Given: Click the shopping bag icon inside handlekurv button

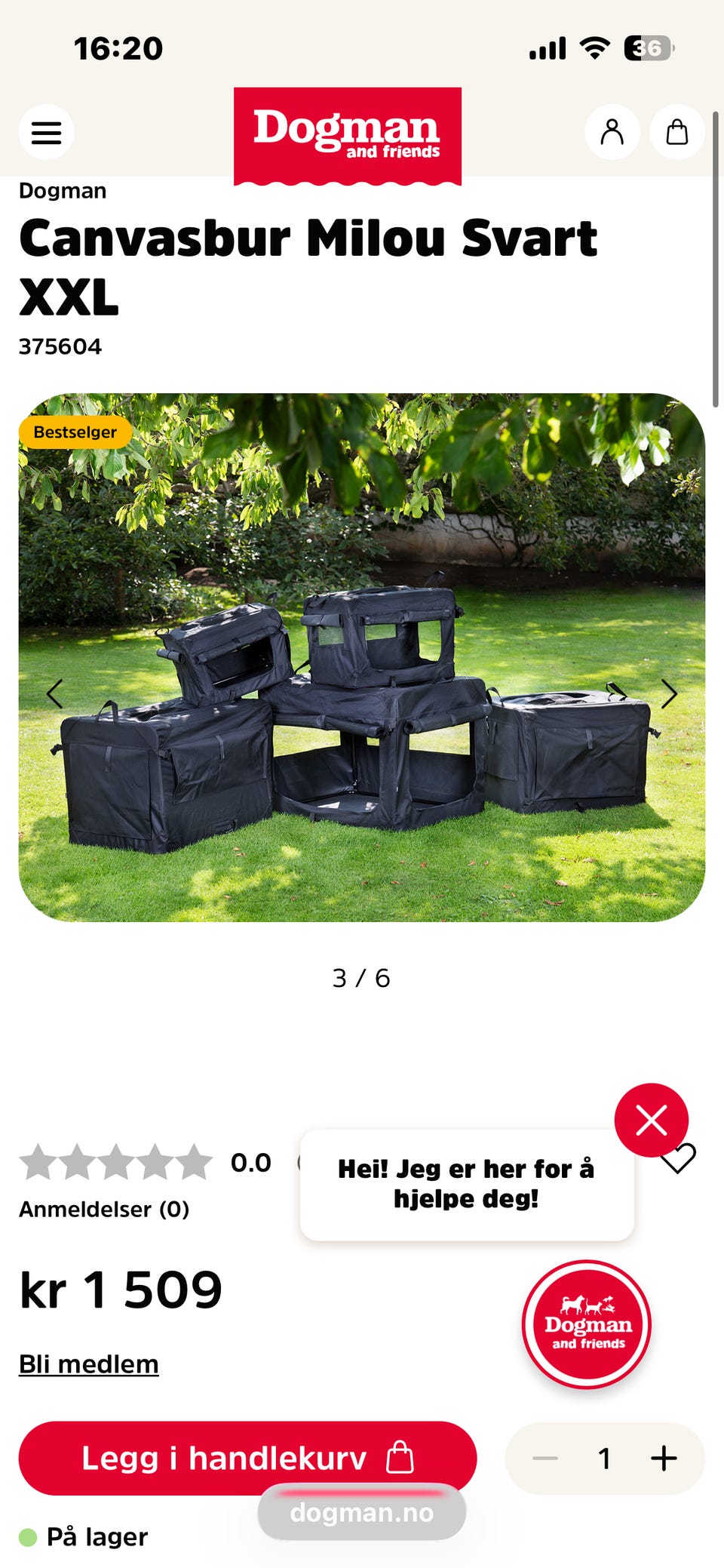Looking at the screenshot, I should coord(400,1458).
